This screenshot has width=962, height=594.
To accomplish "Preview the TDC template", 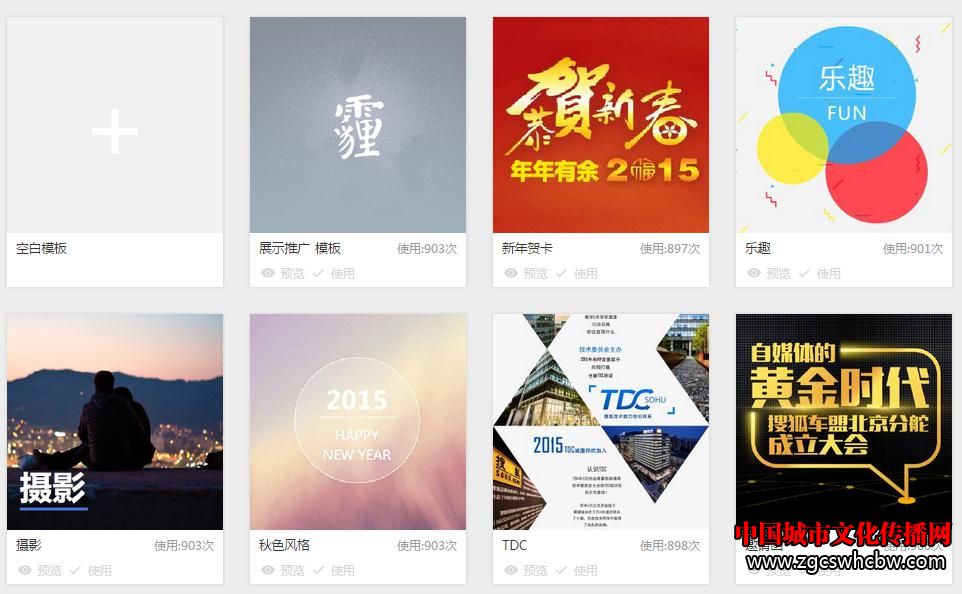I will coord(526,570).
